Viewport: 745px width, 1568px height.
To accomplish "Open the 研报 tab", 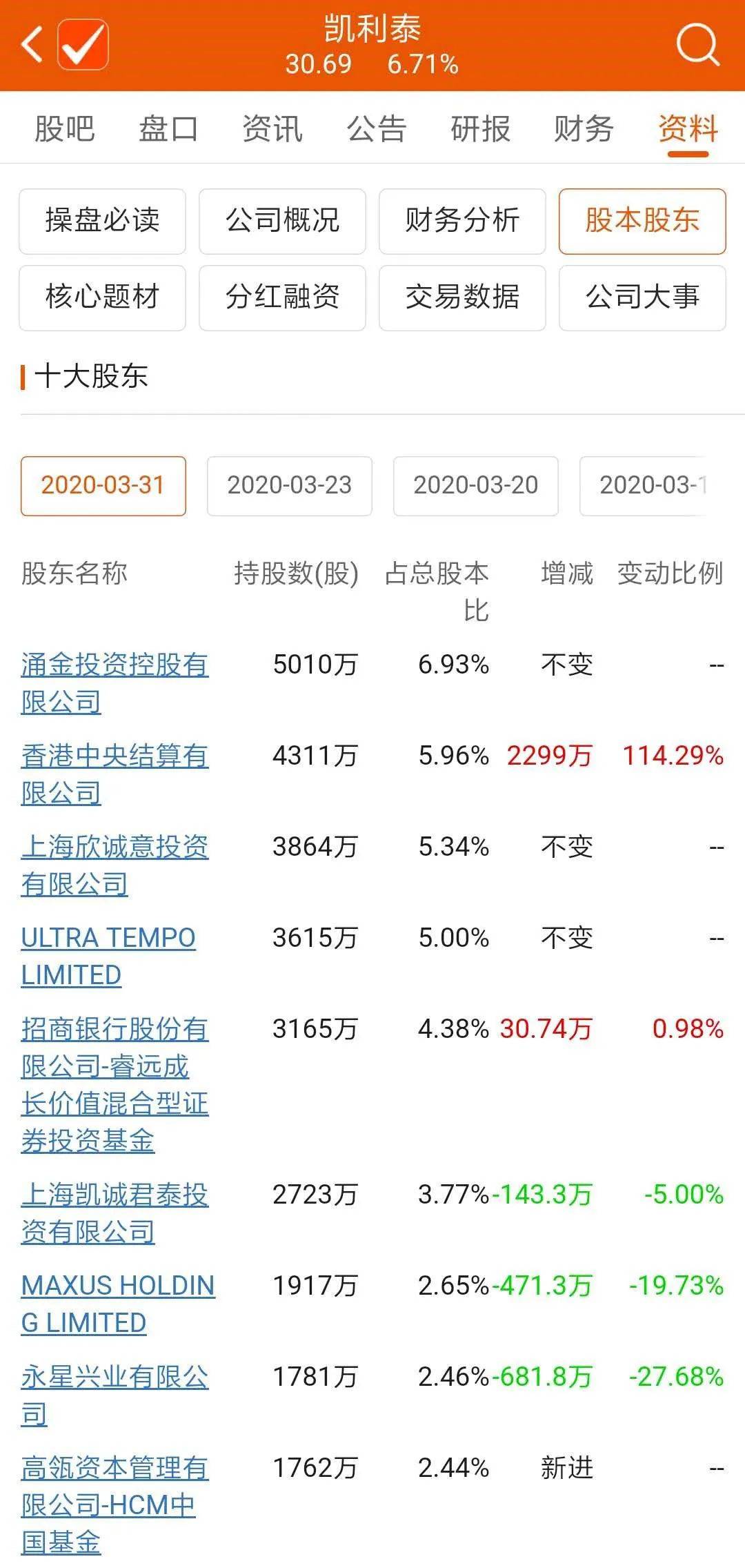I will [479, 129].
